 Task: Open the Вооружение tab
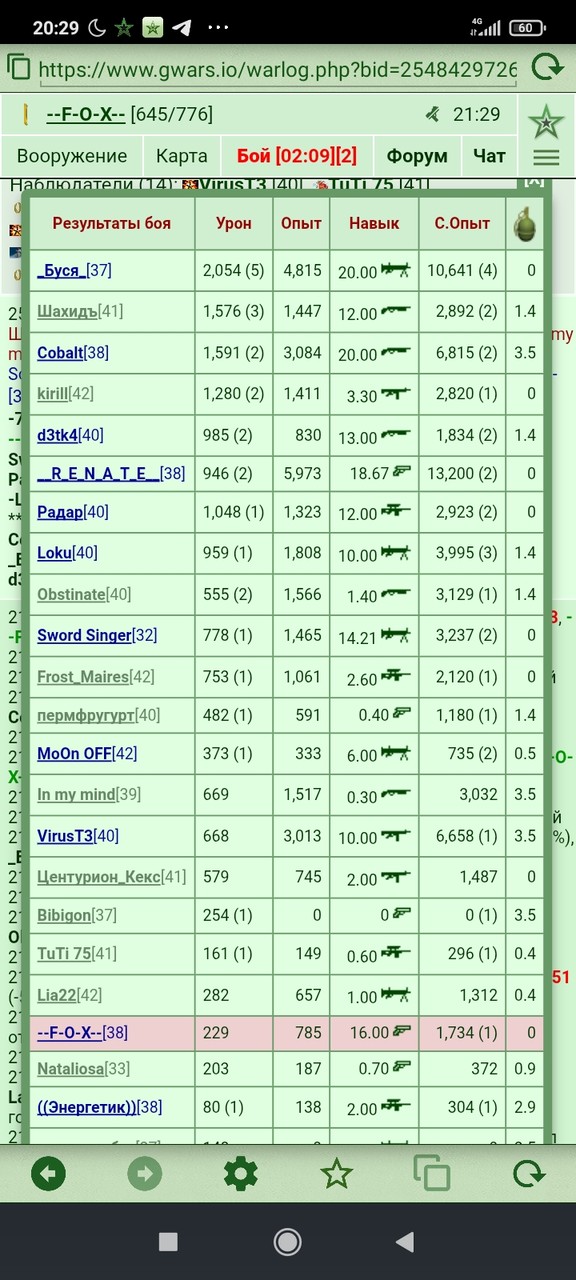[x=72, y=156]
